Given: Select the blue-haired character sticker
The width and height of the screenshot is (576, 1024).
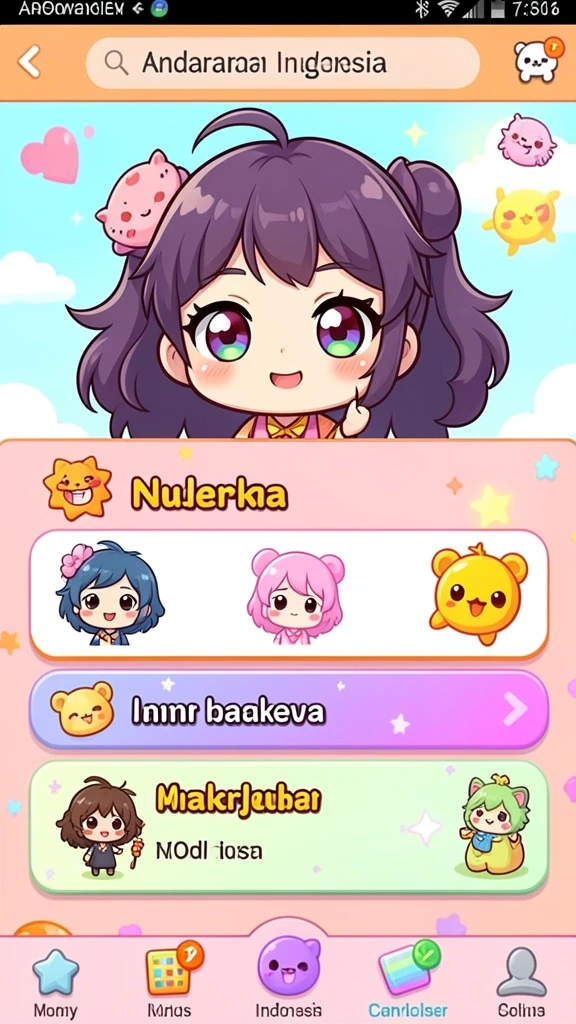Looking at the screenshot, I should 110,593.
